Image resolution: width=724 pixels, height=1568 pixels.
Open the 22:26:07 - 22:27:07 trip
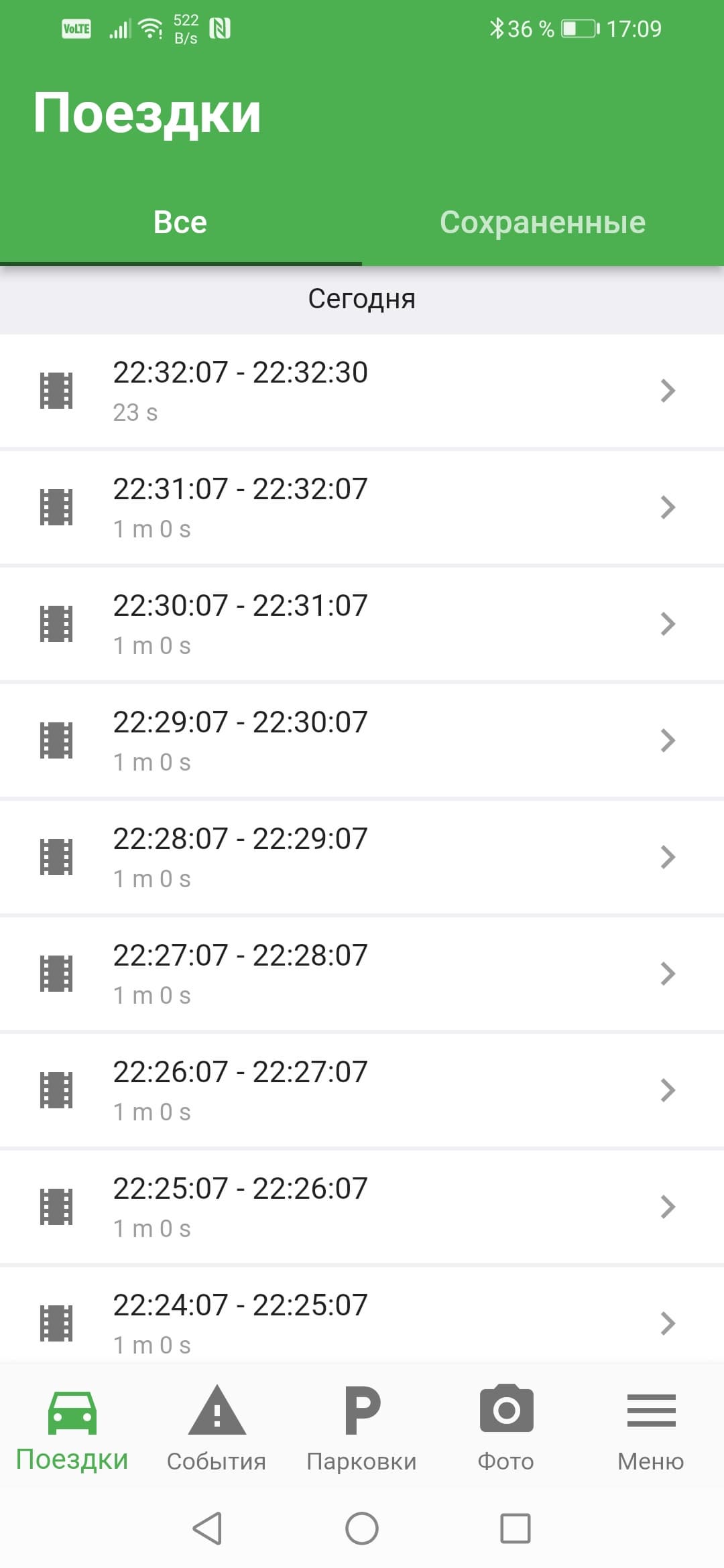pos(362,1090)
